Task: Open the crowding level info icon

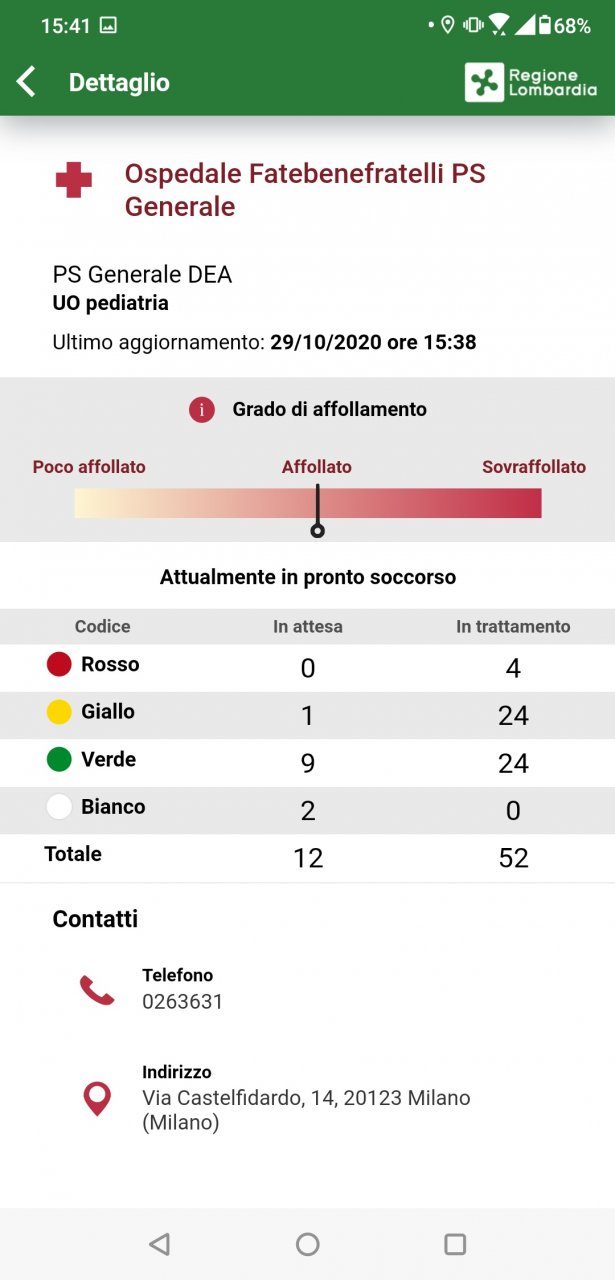Action: pyautogui.click(x=202, y=409)
